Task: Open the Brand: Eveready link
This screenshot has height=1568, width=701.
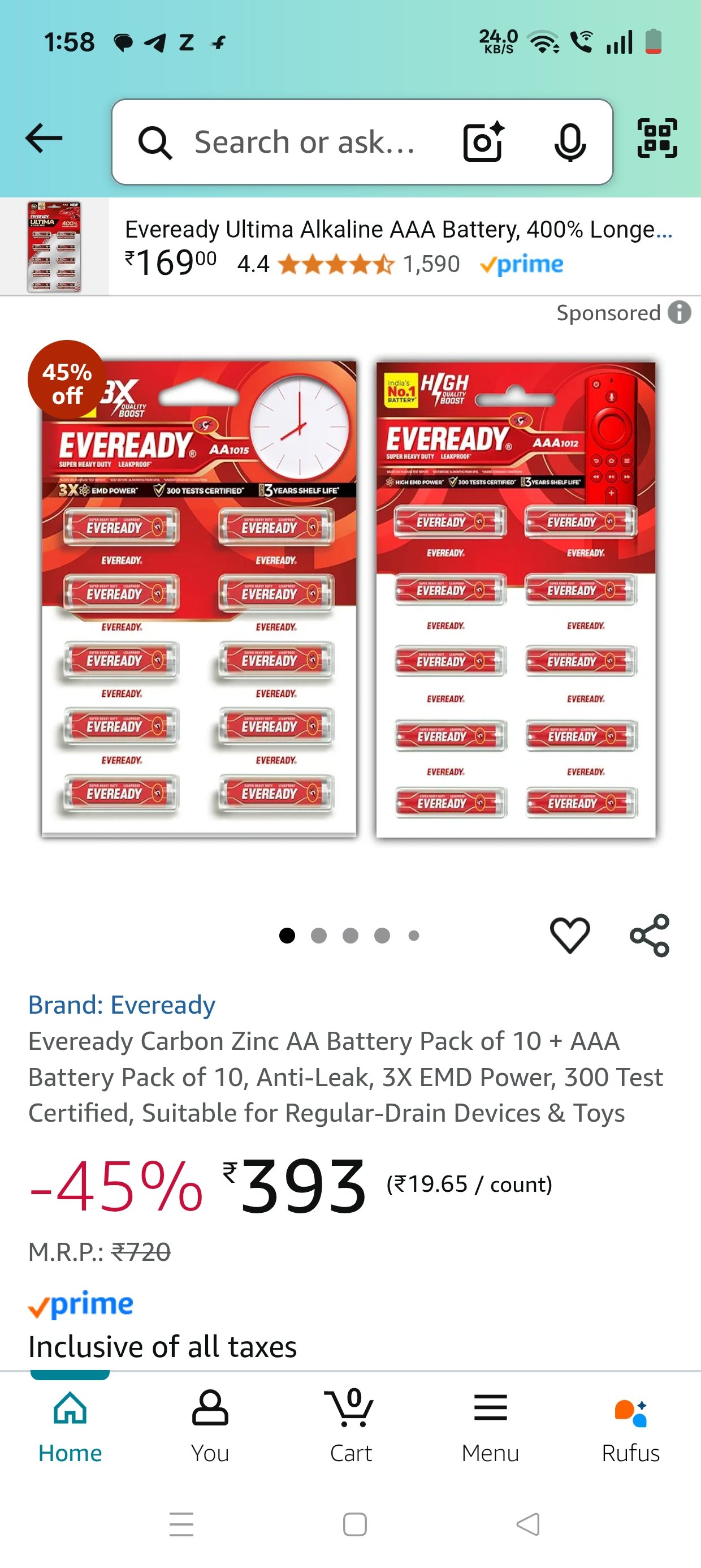Action: [x=122, y=1005]
